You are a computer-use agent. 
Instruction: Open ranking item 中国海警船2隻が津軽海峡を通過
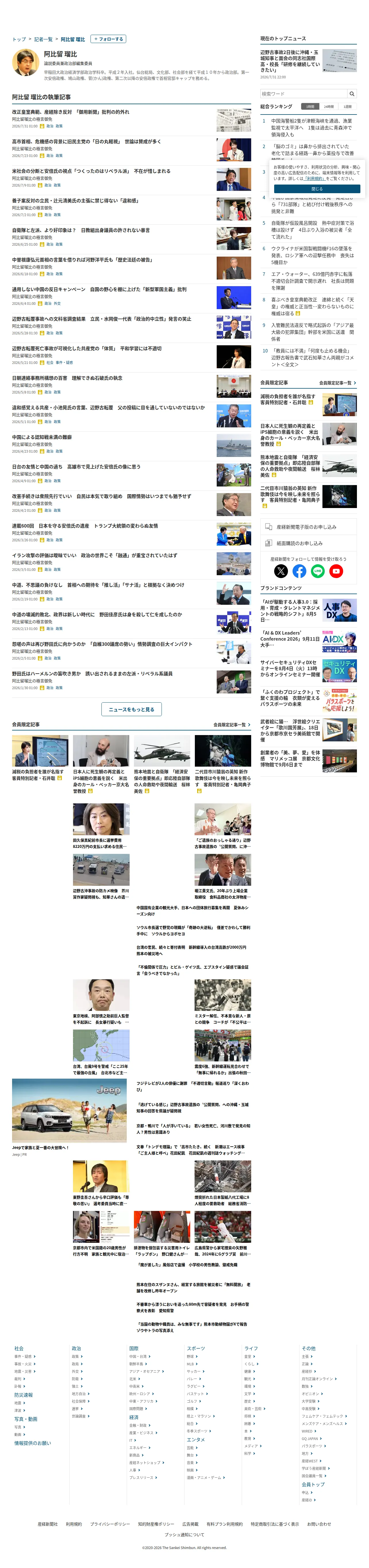click(x=312, y=128)
